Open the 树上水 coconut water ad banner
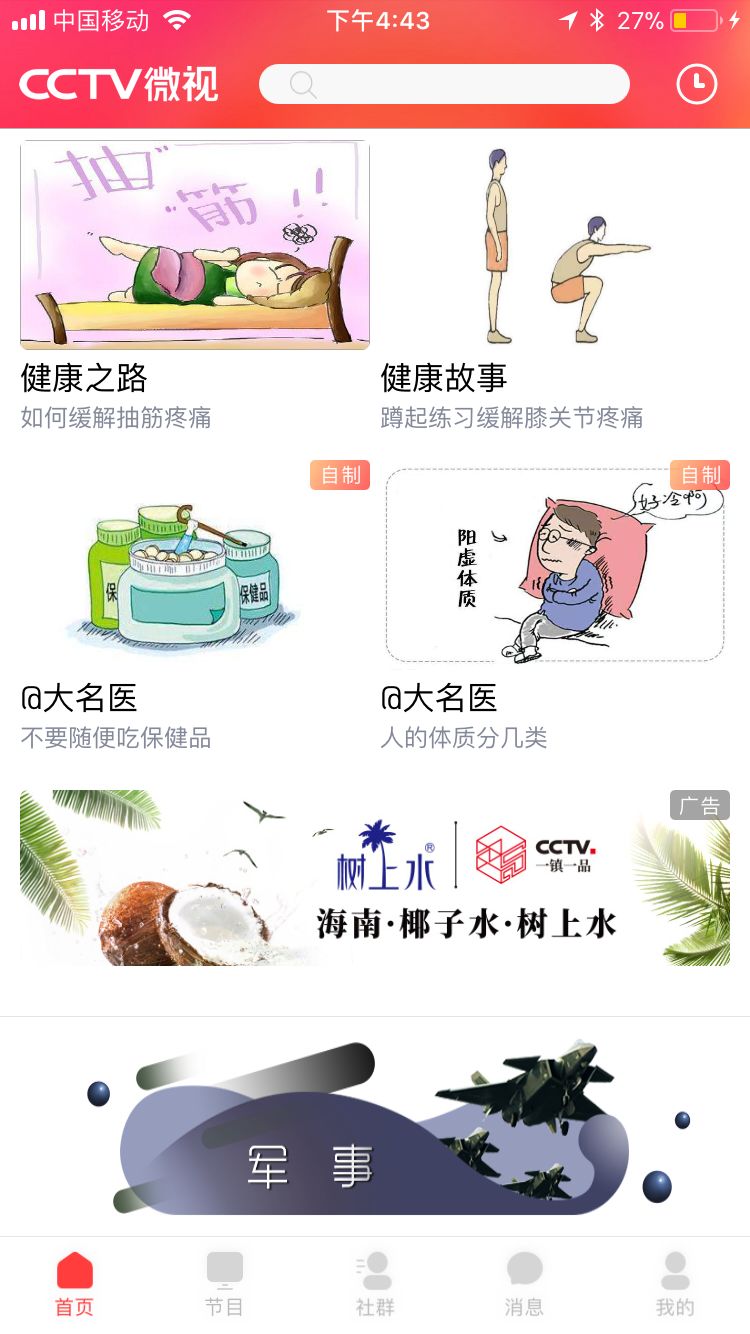 tap(375, 878)
